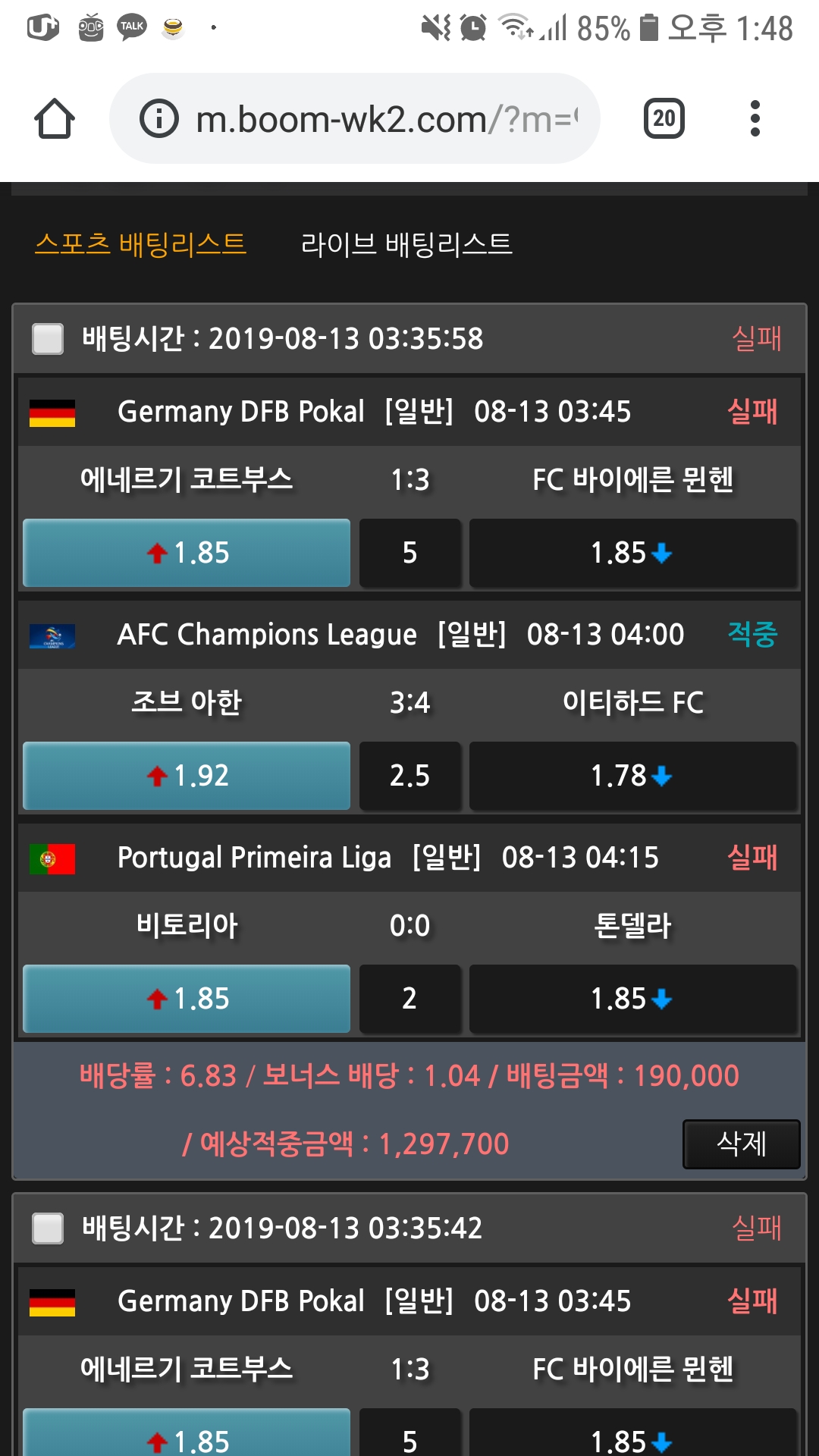Check the box for bet placed at 03:35:42
Viewport: 819px width, 1456px height.
pyautogui.click(x=48, y=1228)
